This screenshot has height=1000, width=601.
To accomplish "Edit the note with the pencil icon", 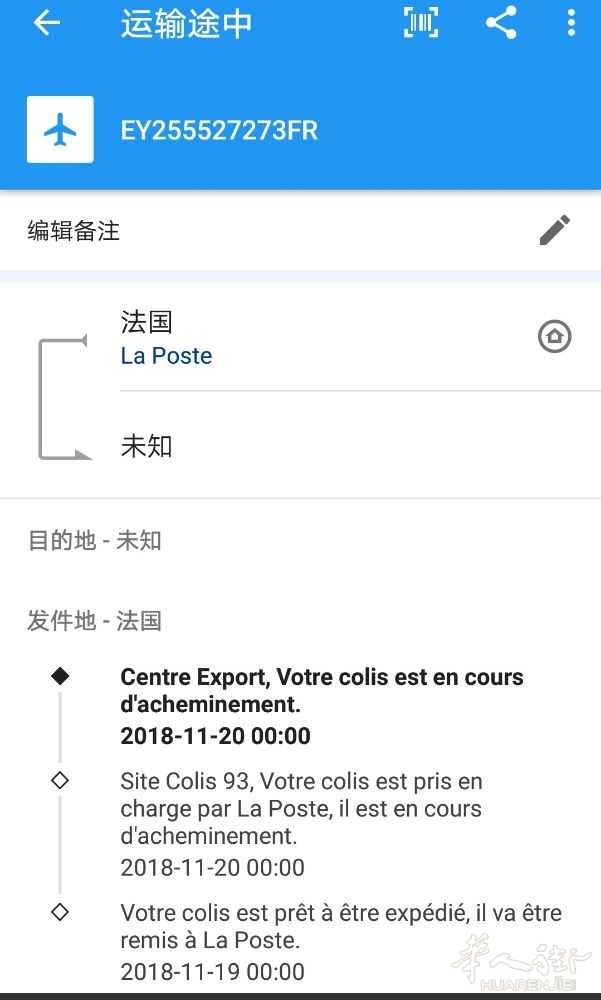I will pyautogui.click(x=554, y=230).
